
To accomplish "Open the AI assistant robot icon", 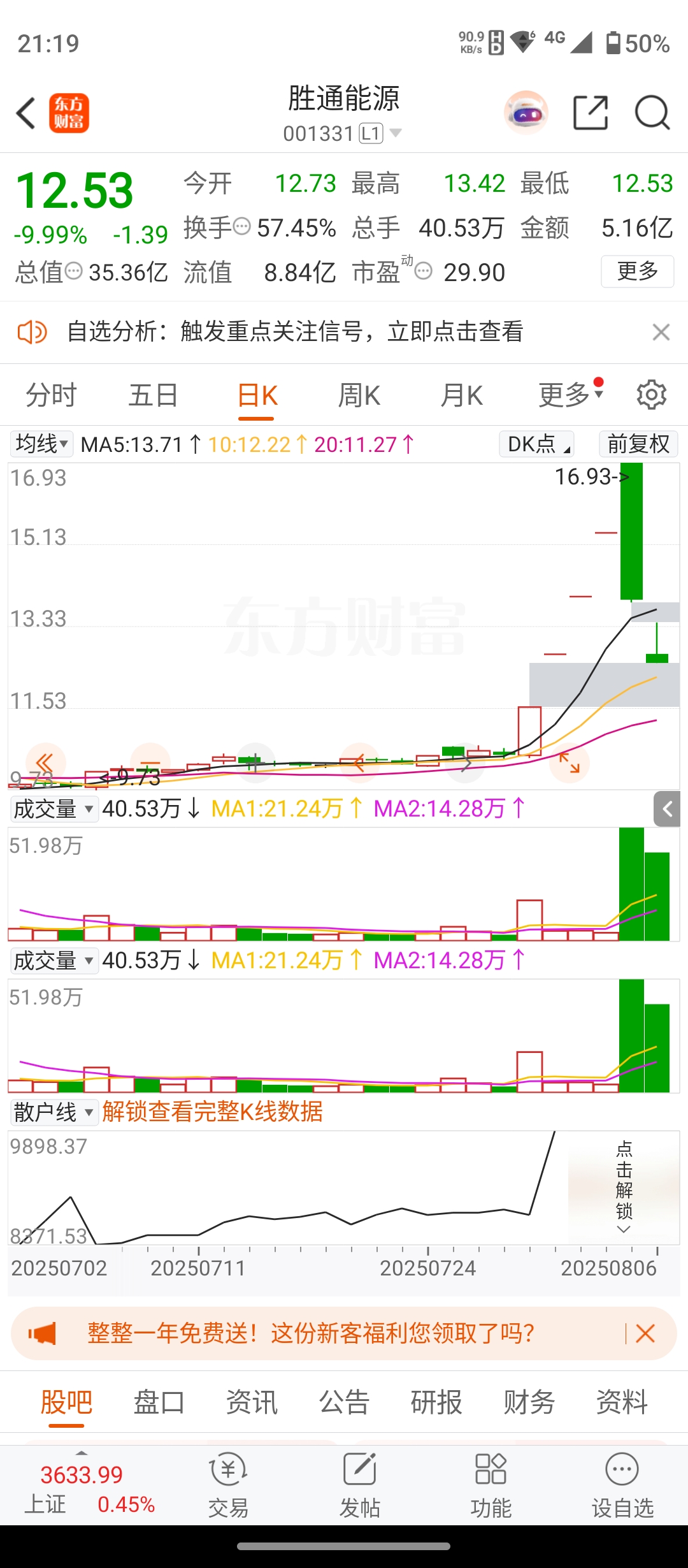I will point(526,113).
